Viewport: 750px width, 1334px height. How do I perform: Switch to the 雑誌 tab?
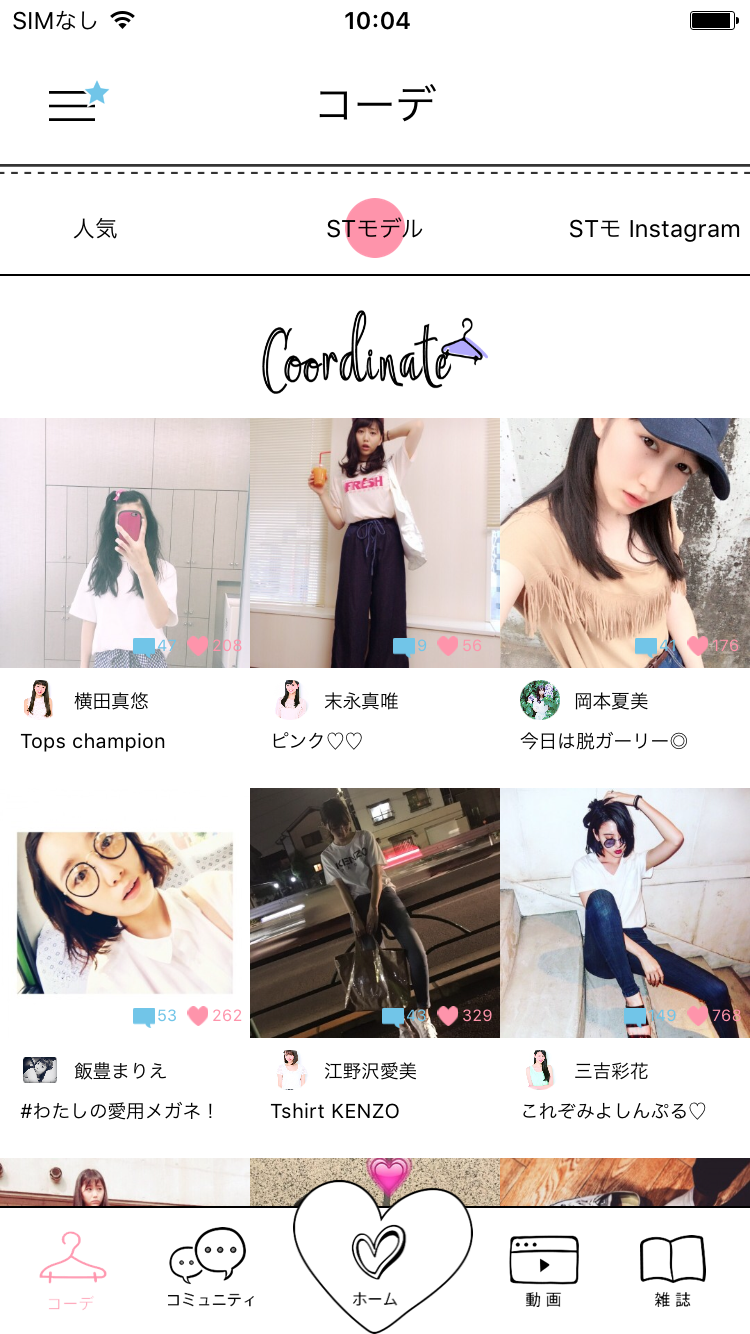tap(672, 1270)
